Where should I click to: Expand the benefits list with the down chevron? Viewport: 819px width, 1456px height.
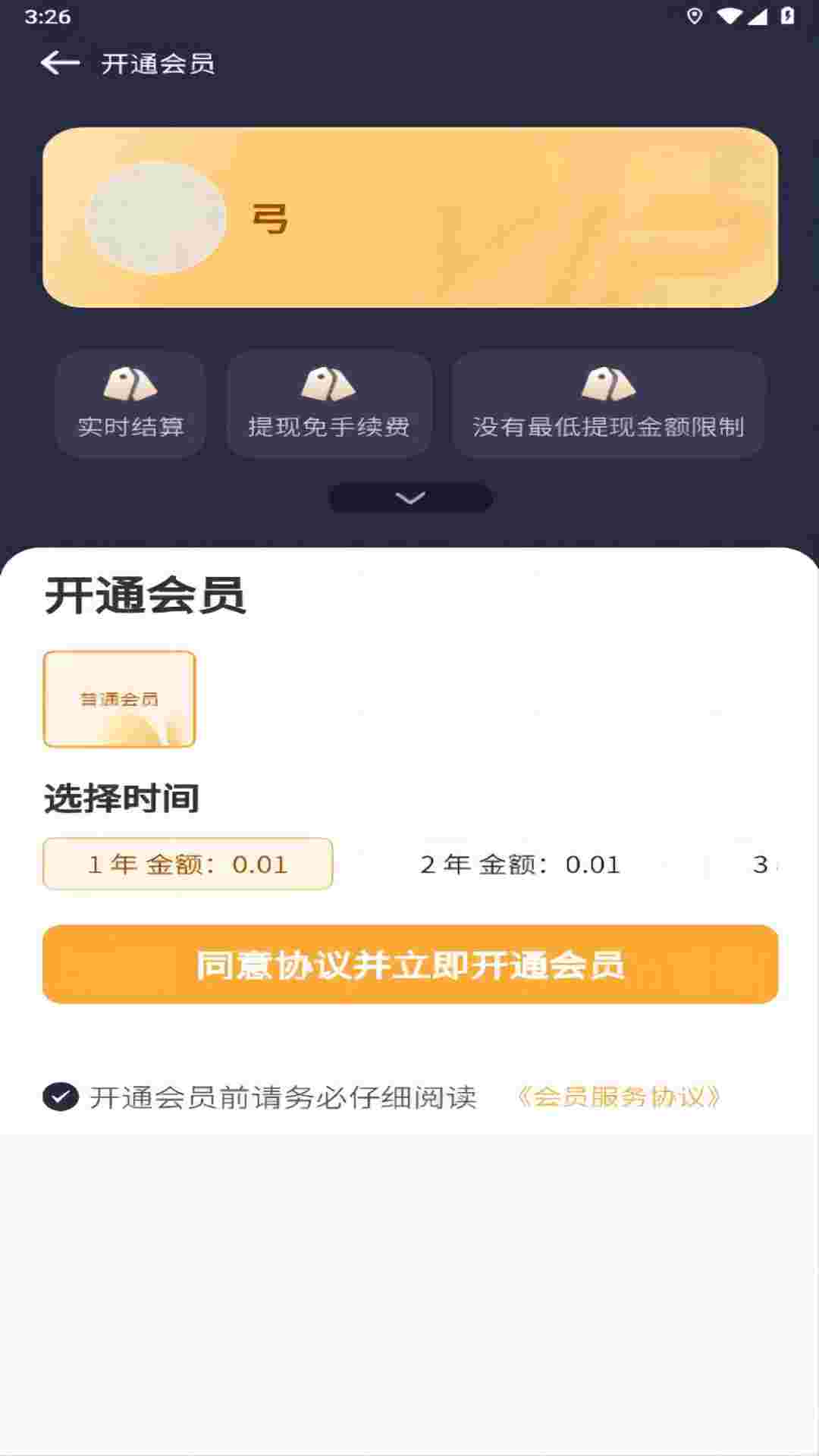pos(410,497)
